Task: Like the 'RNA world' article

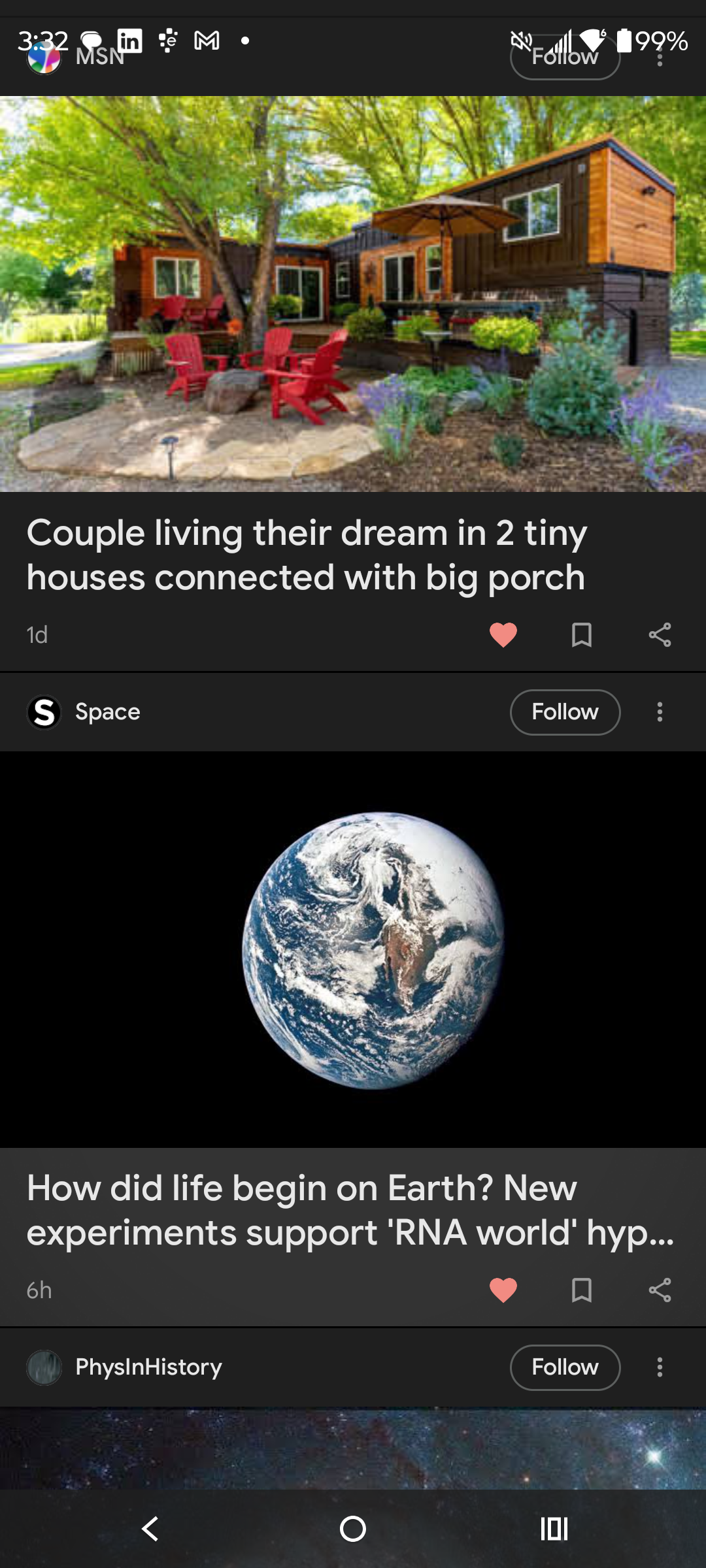Action: 503,1290
